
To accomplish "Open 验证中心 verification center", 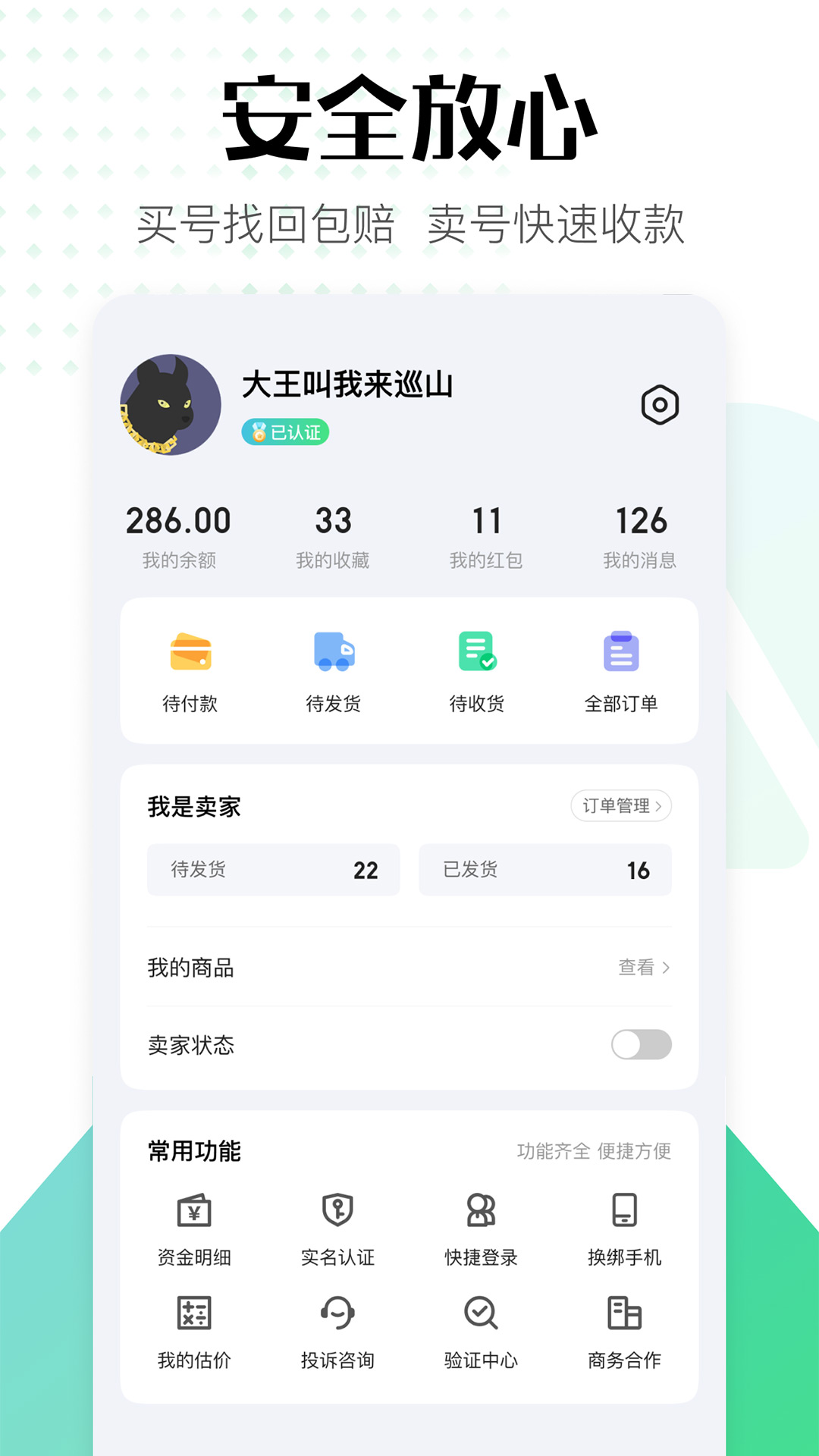I will click(480, 1335).
